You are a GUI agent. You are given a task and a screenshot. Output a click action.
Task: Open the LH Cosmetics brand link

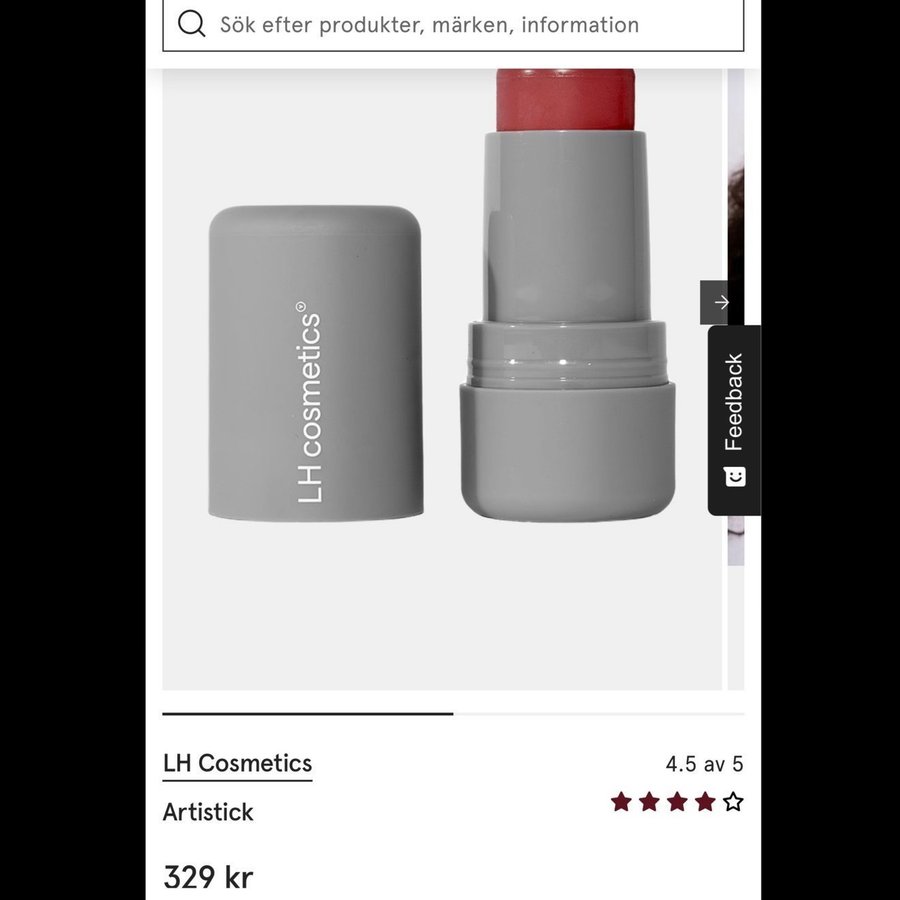coord(237,763)
